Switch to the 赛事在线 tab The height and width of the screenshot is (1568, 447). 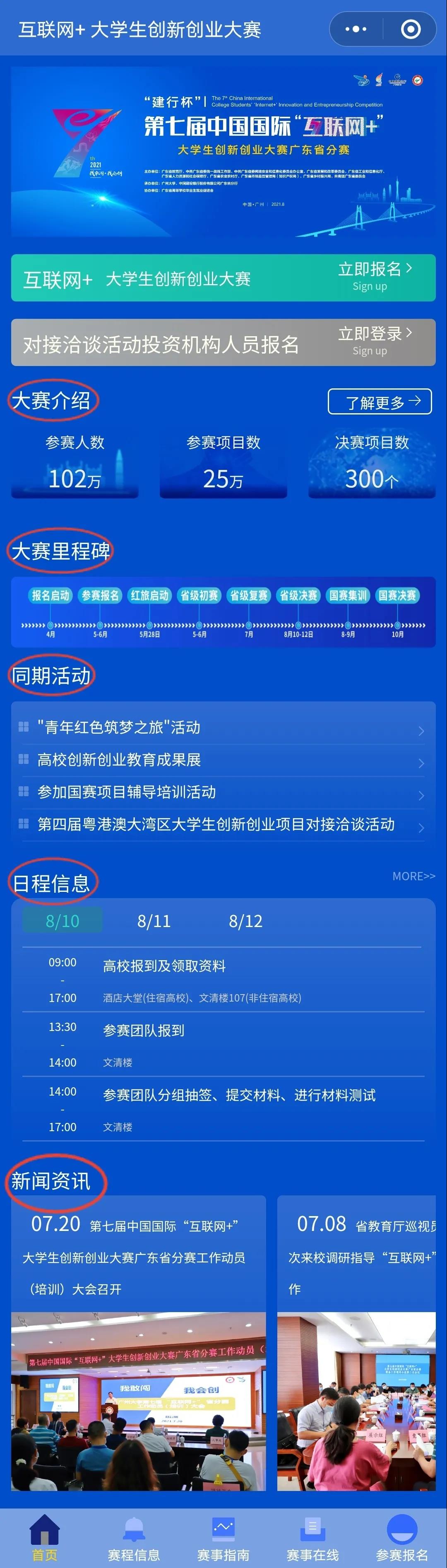click(x=312, y=1537)
